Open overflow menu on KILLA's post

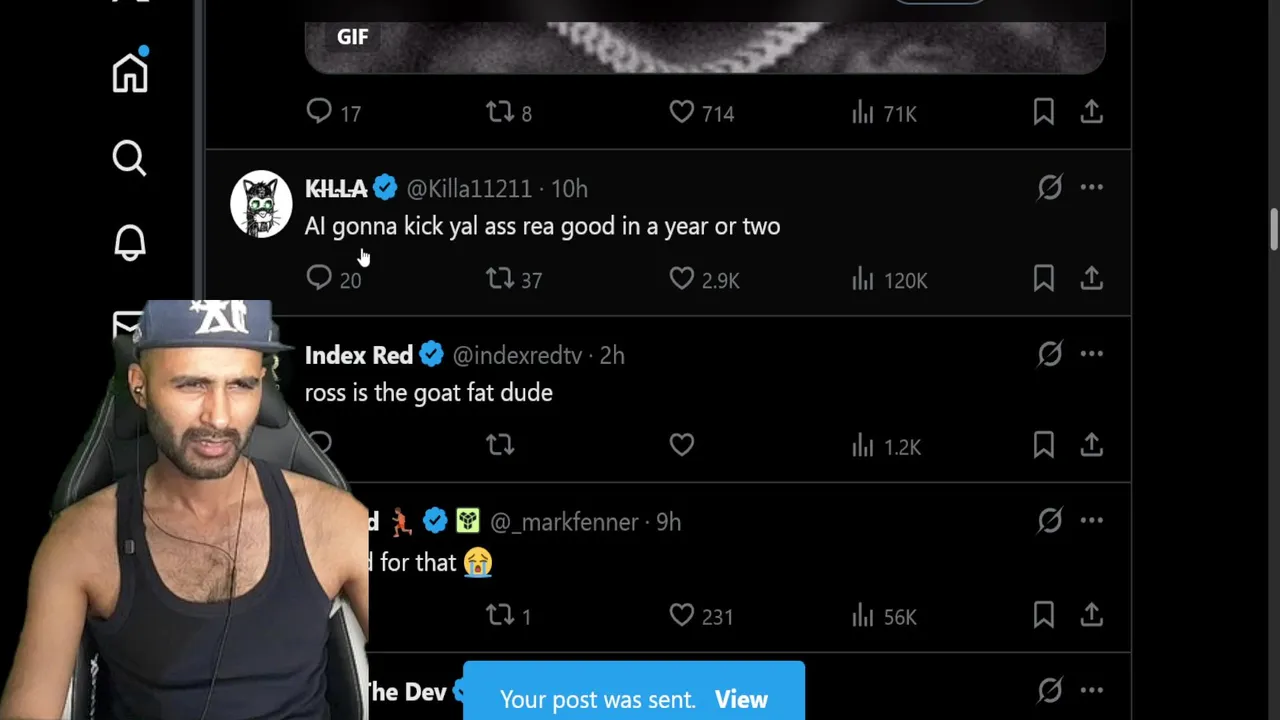tap(1091, 187)
